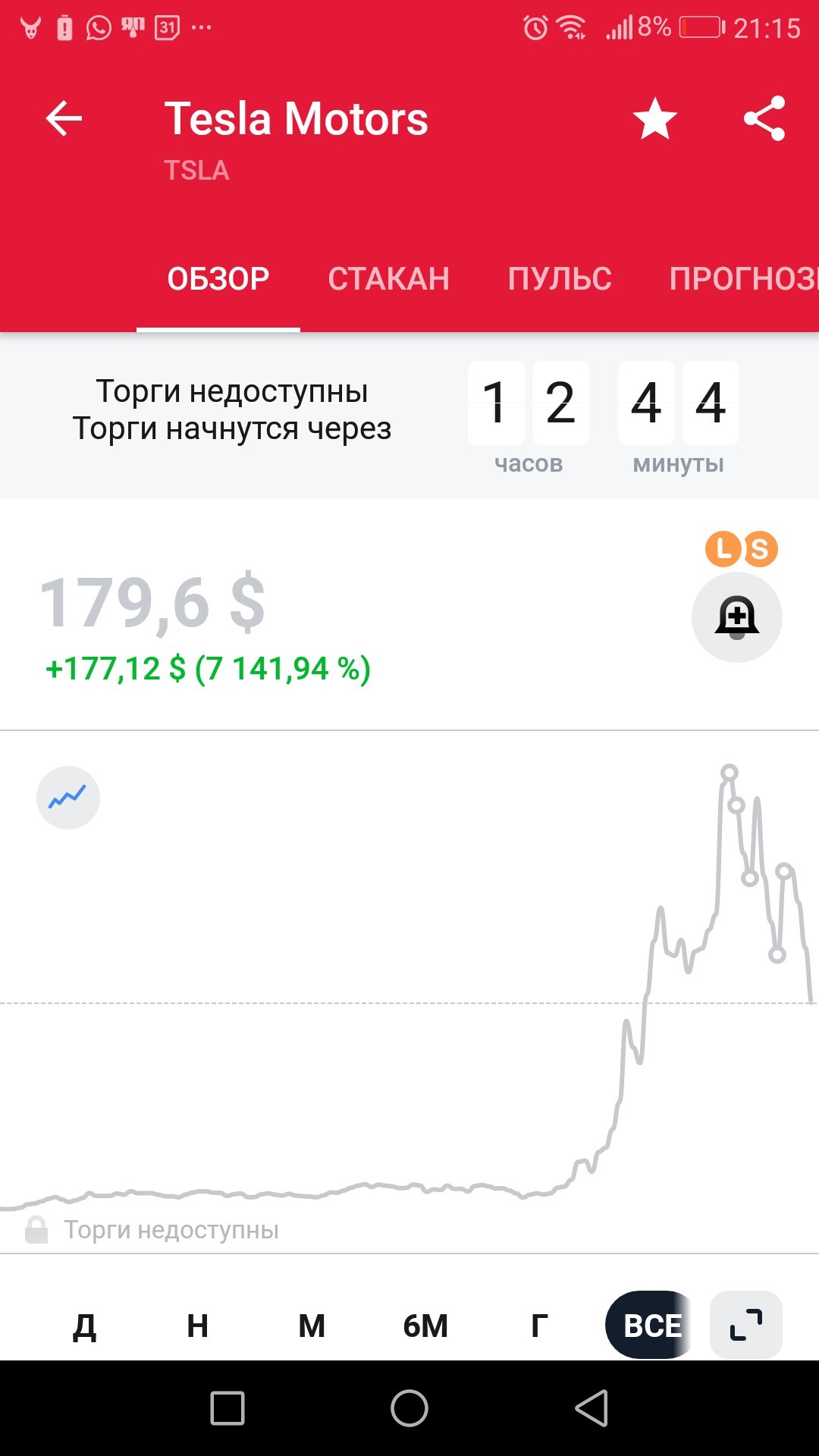Switch to the Прогнозы tab
Image resolution: width=819 pixels, height=1456 pixels.
pyautogui.click(x=743, y=279)
